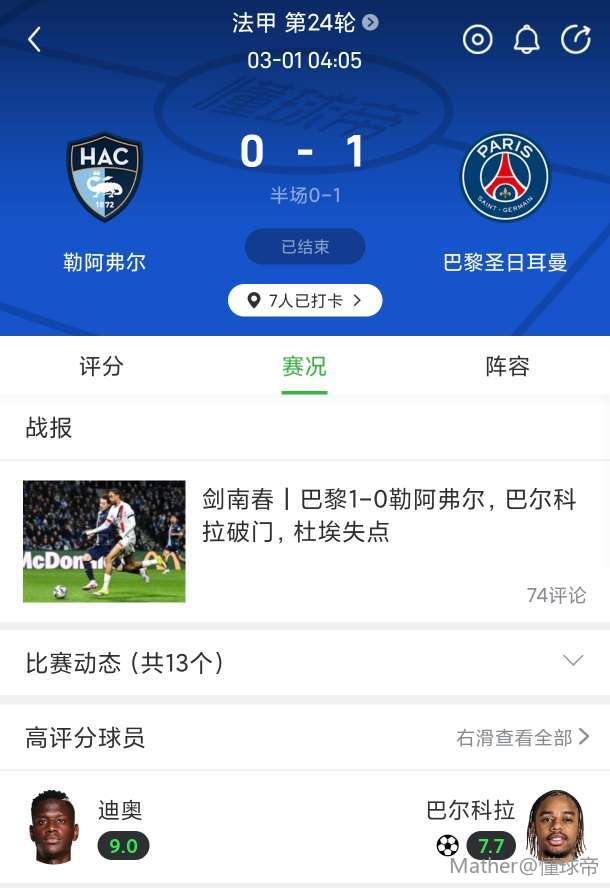Open the 法甲 第24轮 round details
The height and width of the screenshot is (888, 610).
[x=304, y=22]
